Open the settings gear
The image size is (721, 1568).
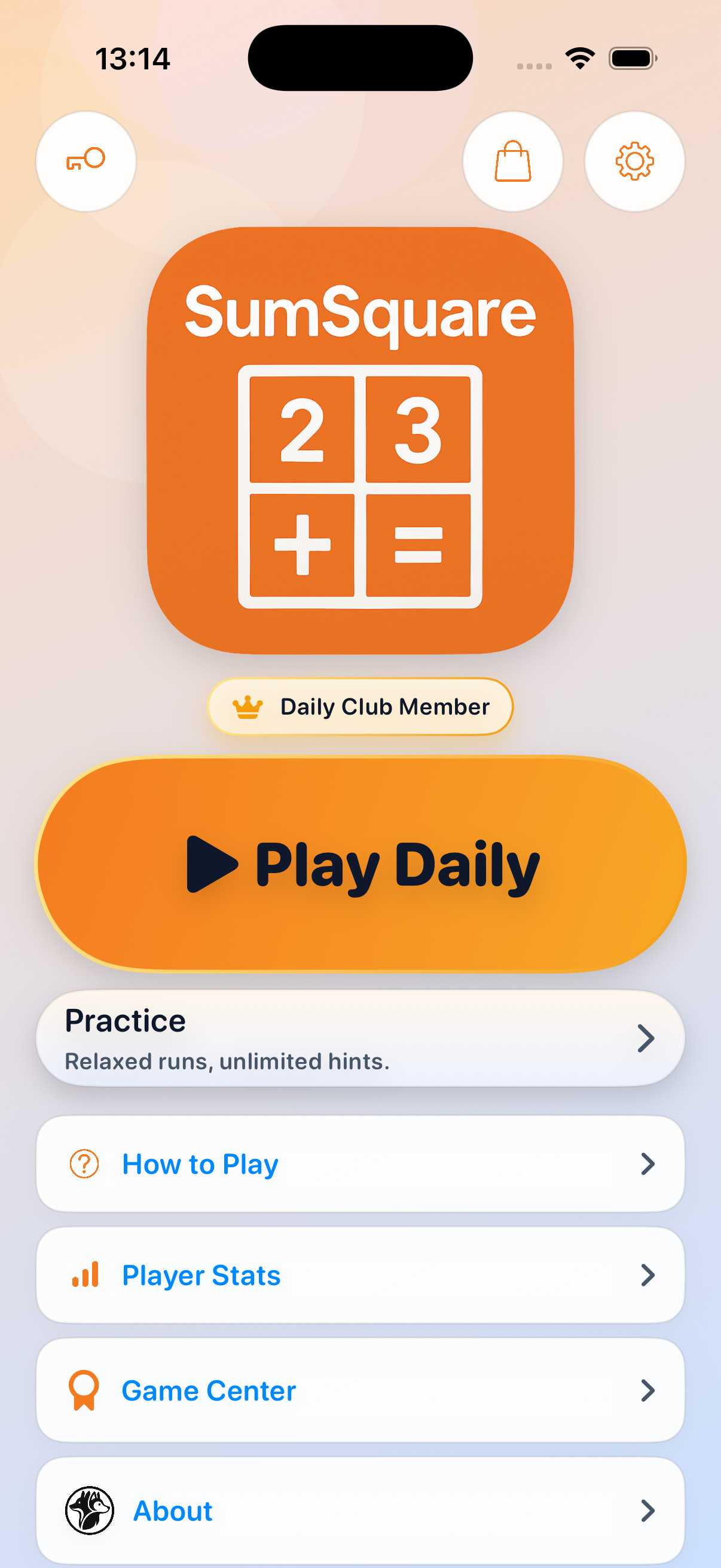pyautogui.click(x=634, y=161)
